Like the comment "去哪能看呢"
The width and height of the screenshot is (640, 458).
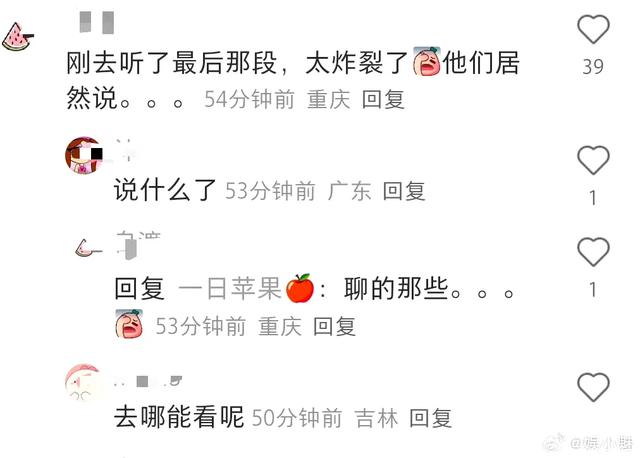pos(593,386)
